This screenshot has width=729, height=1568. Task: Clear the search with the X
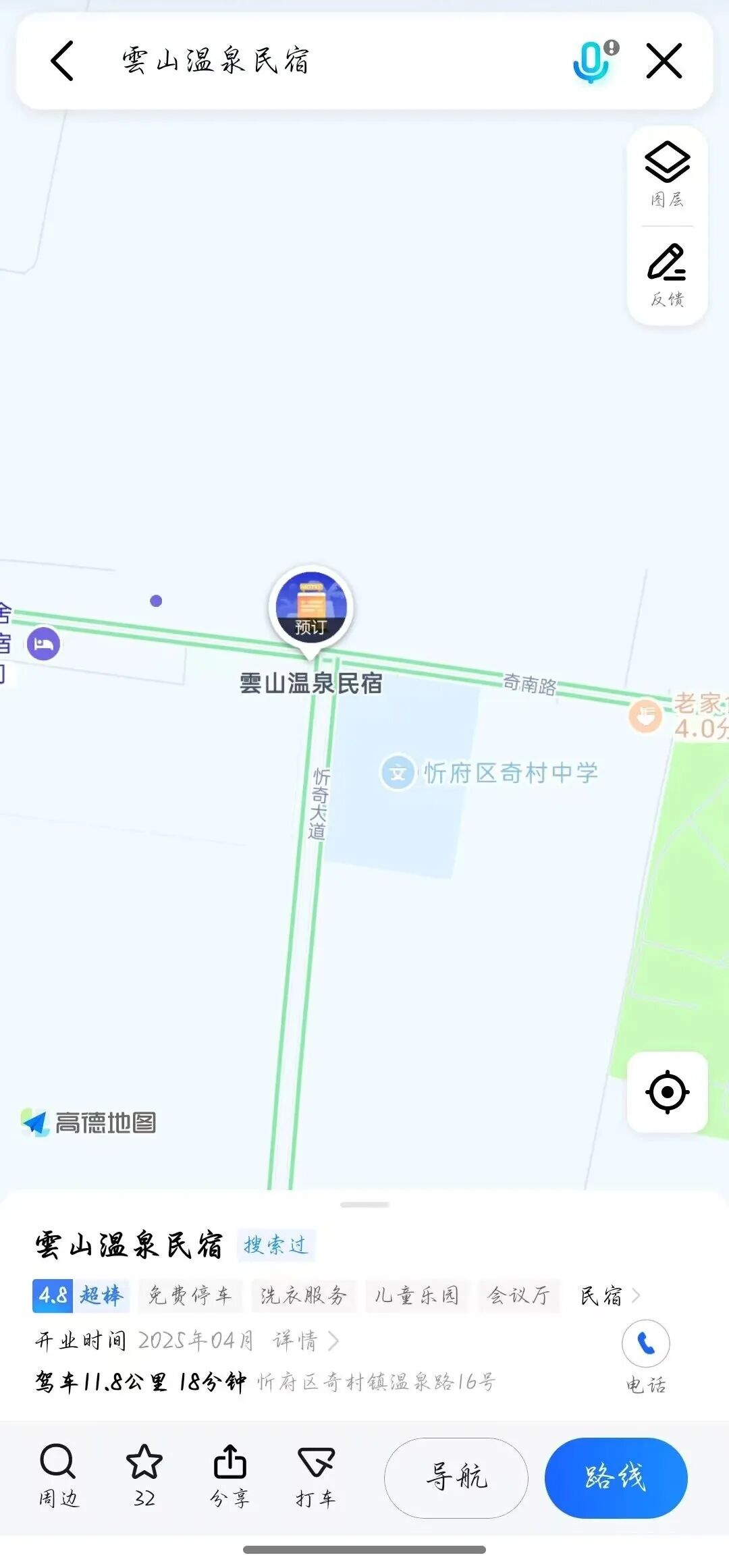pos(664,61)
